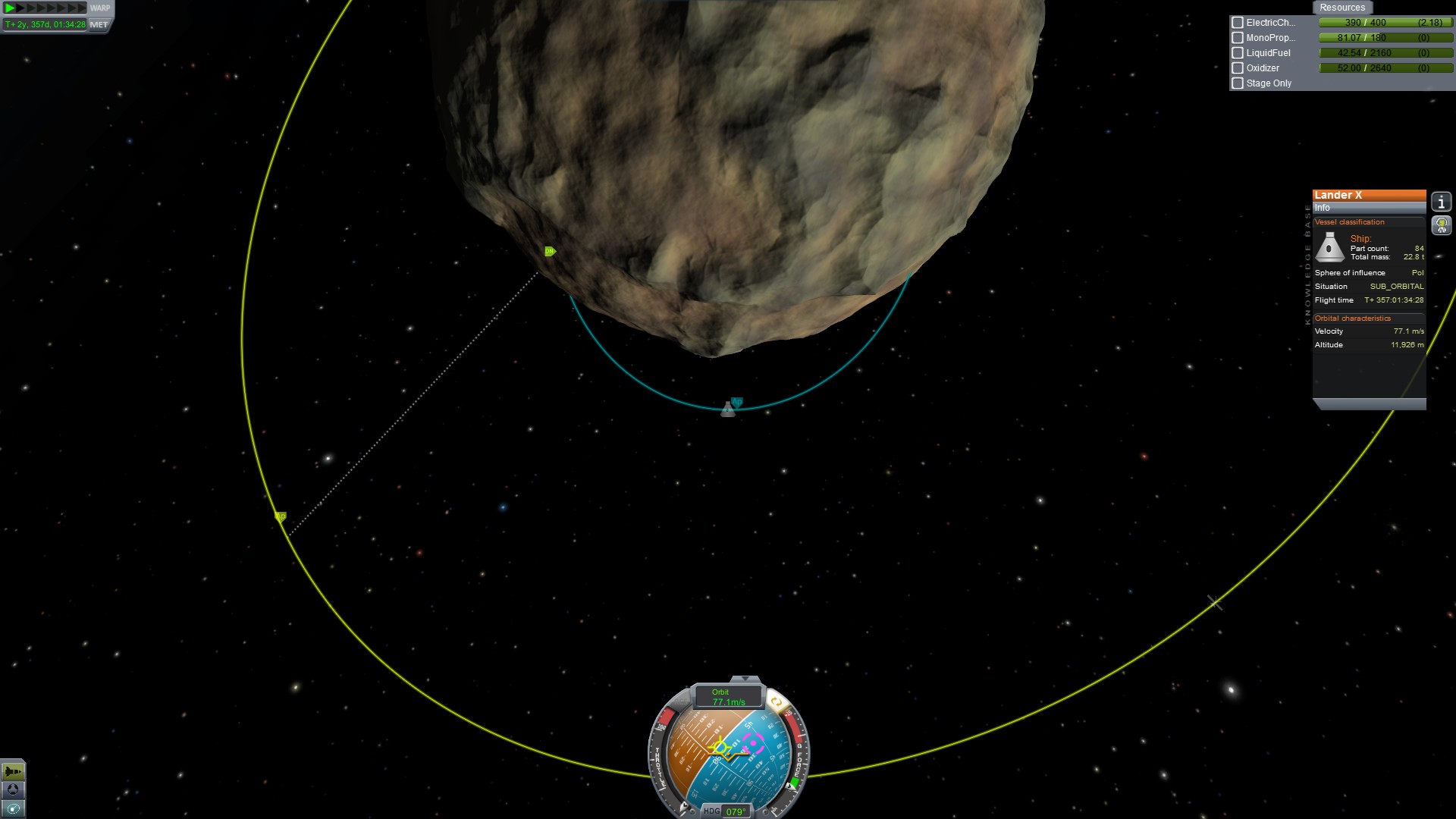Select the yellow apoapsis marker
Viewport: 1456px width, 819px height.
tap(280, 516)
